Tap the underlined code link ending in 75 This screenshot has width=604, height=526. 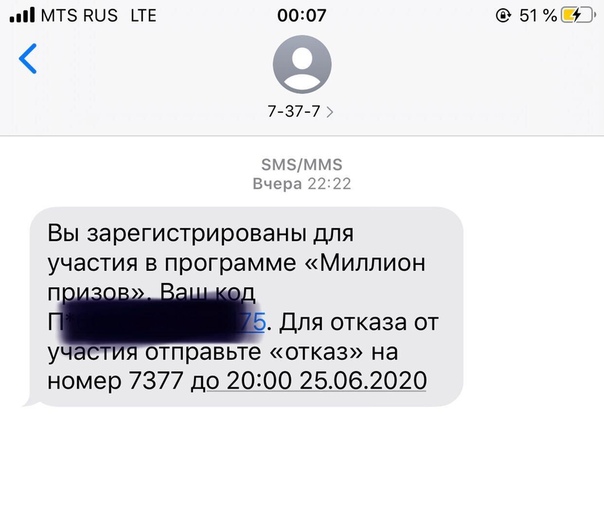(251, 323)
